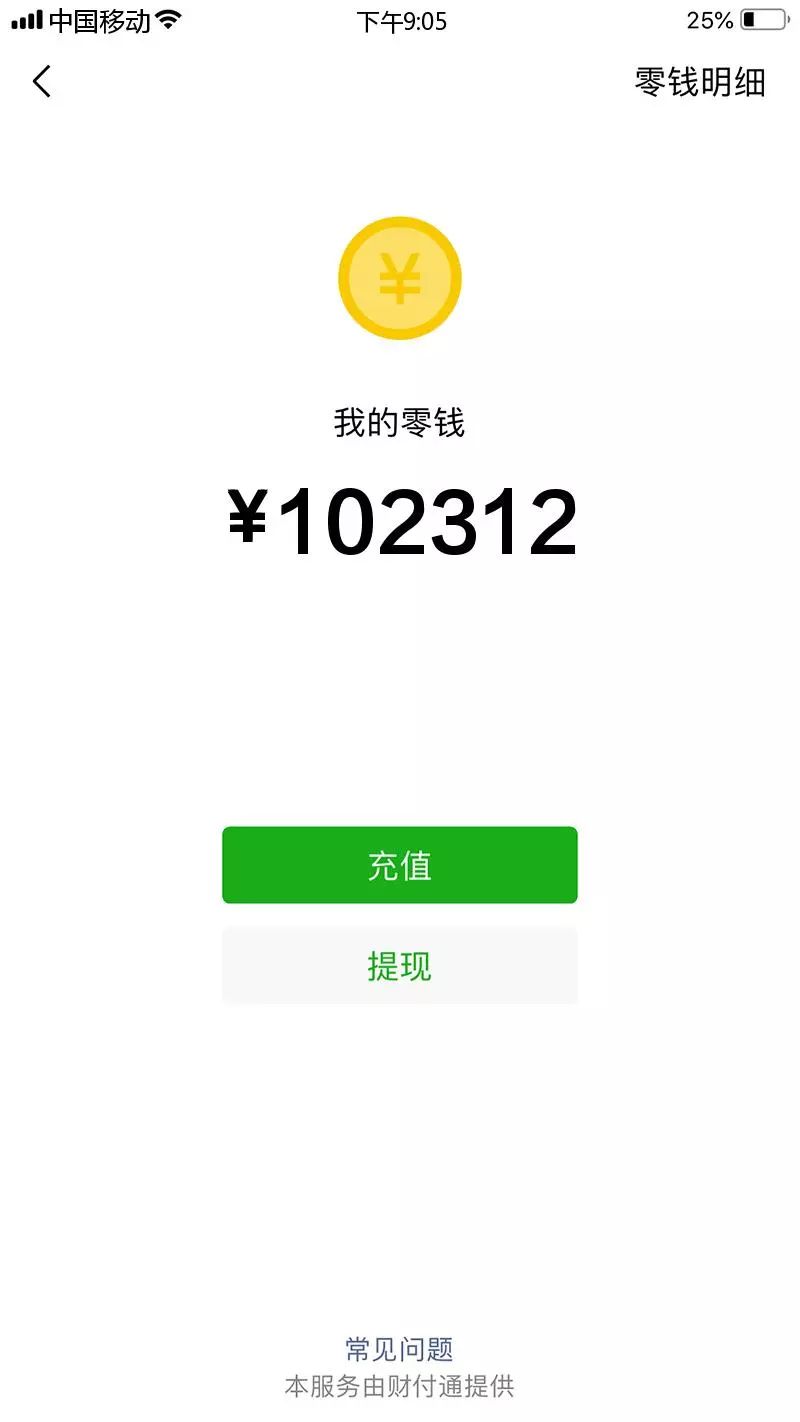Tap the chevron-shaped navigation arrow
Viewport: 800px width, 1422px height.
(x=41, y=81)
